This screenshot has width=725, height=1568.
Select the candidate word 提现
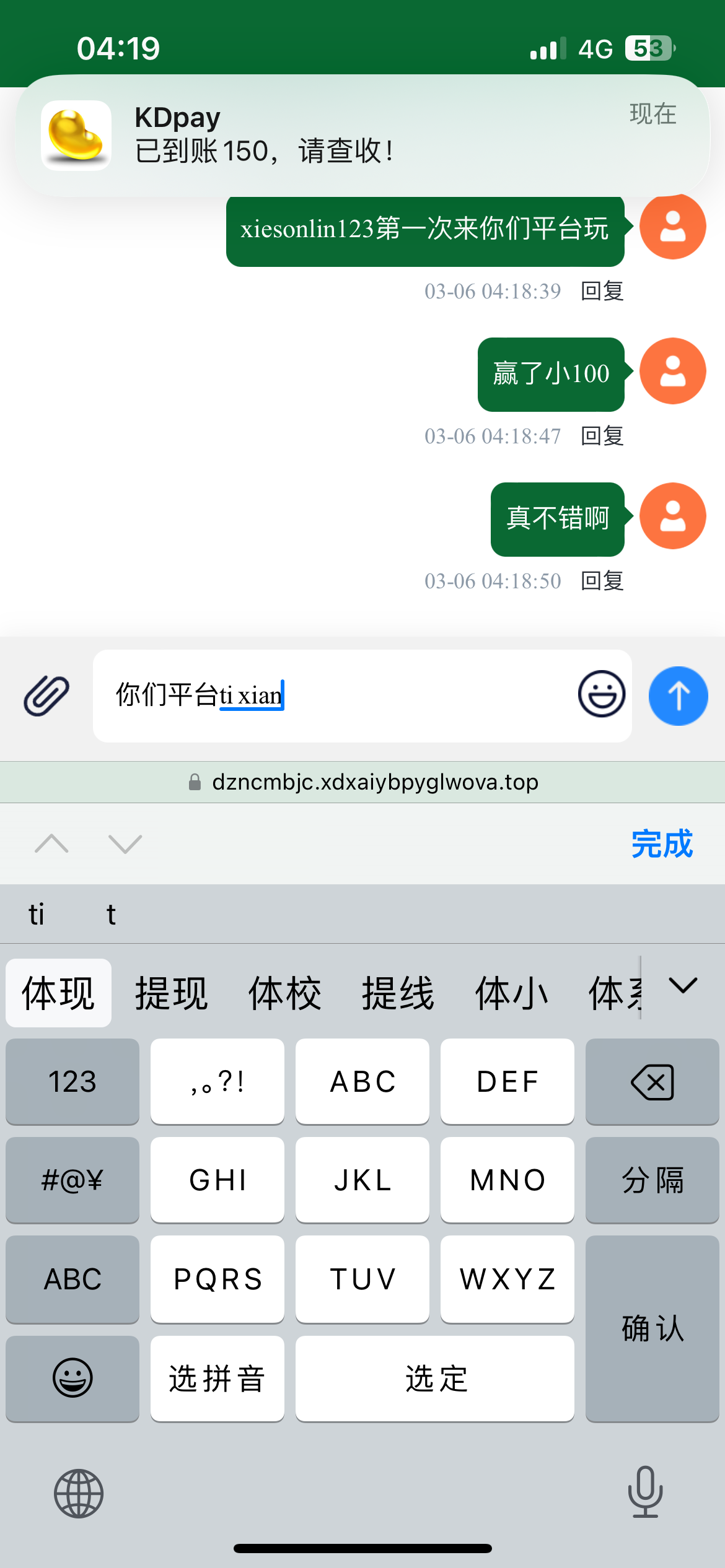(x=172, y=993)
